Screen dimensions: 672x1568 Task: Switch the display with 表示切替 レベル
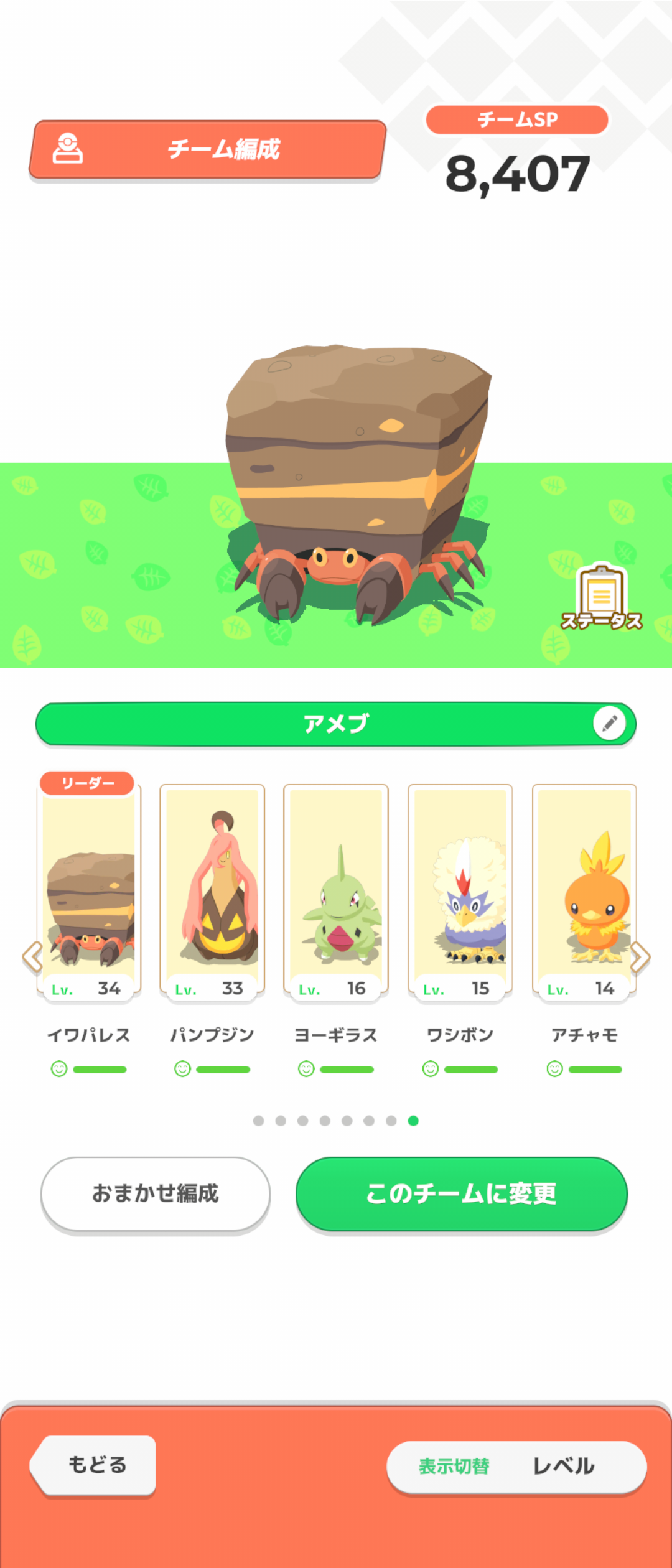click(516, 1466)
